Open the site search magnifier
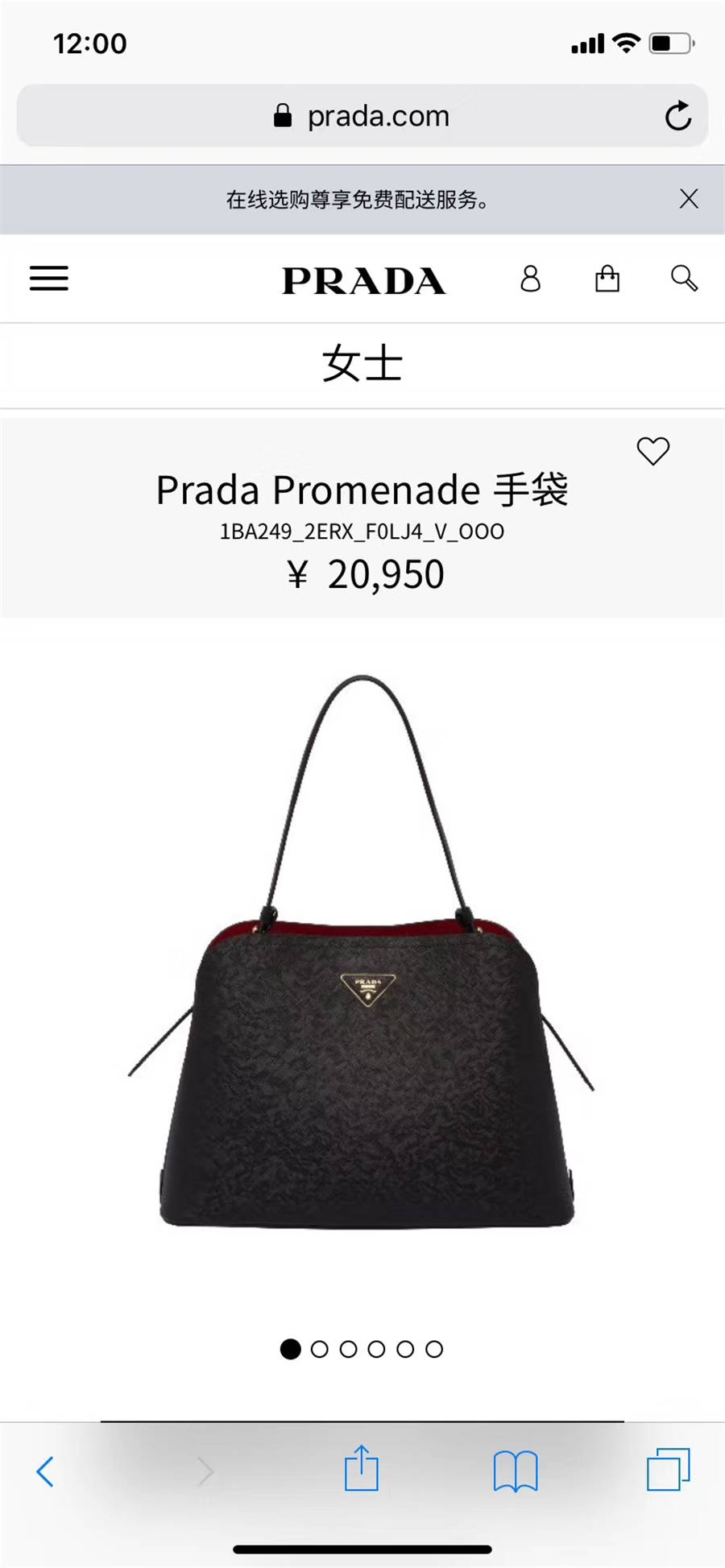 tap(684, 279)
